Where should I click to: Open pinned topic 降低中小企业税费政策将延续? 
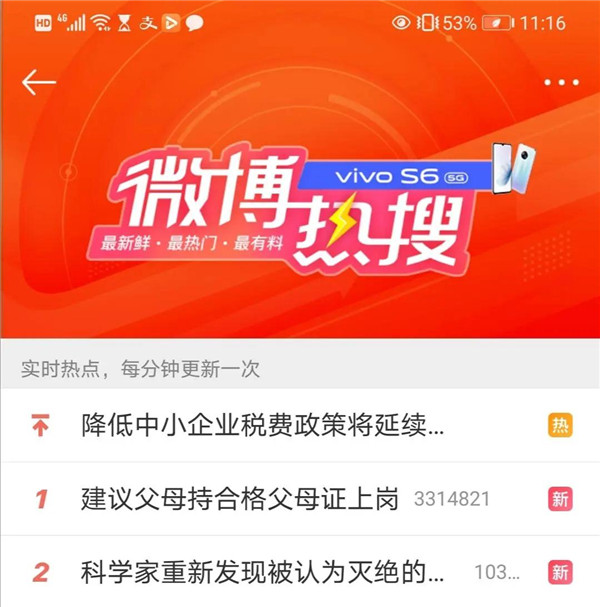(262, 425)
